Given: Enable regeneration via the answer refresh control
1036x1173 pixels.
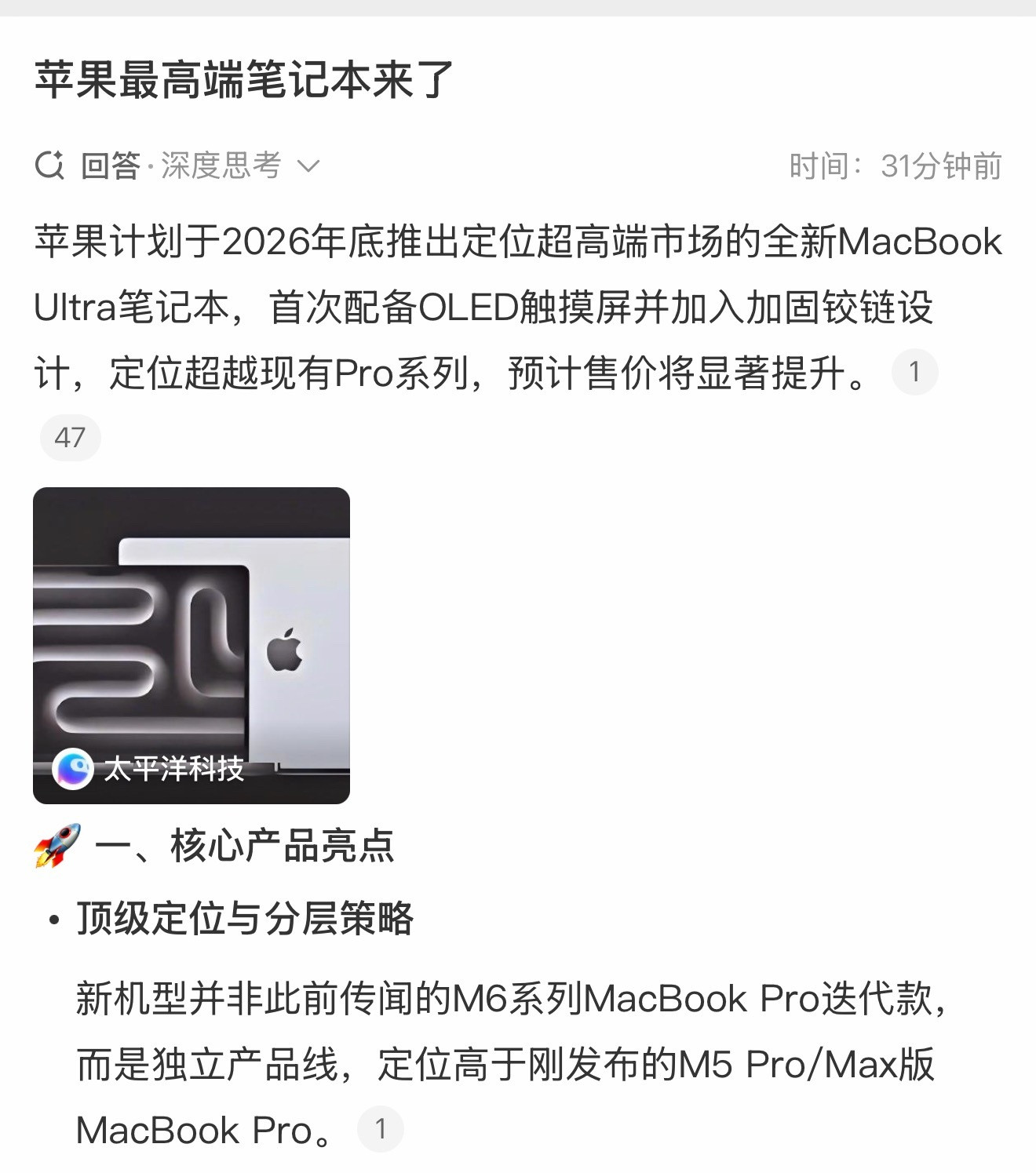Looking at the screenshot, I should tap(50, 164).
